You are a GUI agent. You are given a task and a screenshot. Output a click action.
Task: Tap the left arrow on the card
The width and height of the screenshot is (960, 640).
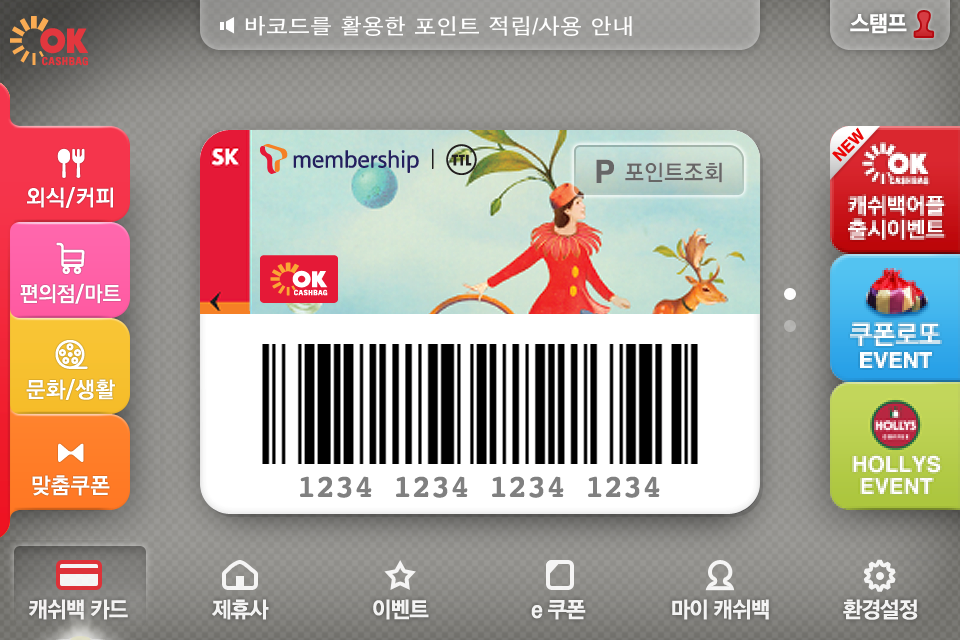[x=216, y=298]
